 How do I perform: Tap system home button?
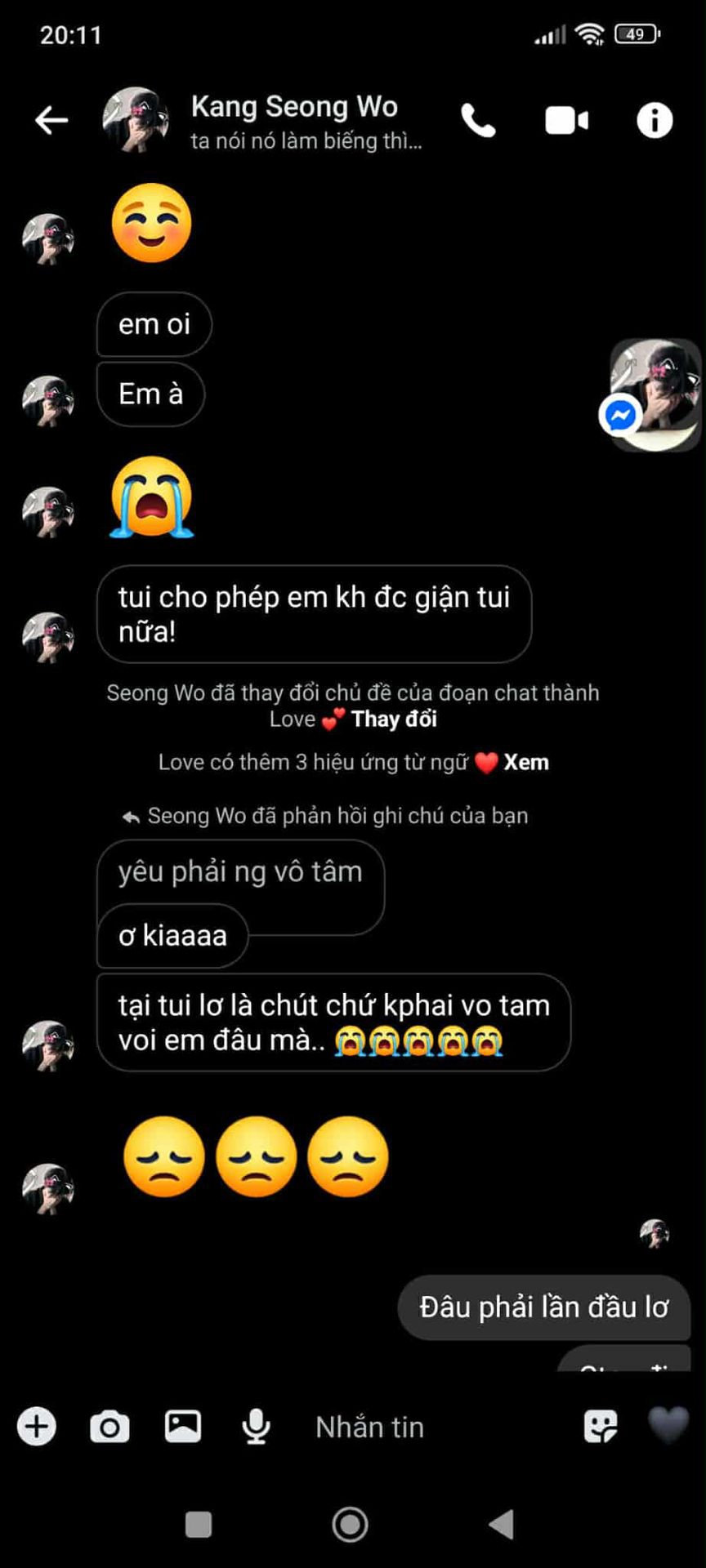351,1524
